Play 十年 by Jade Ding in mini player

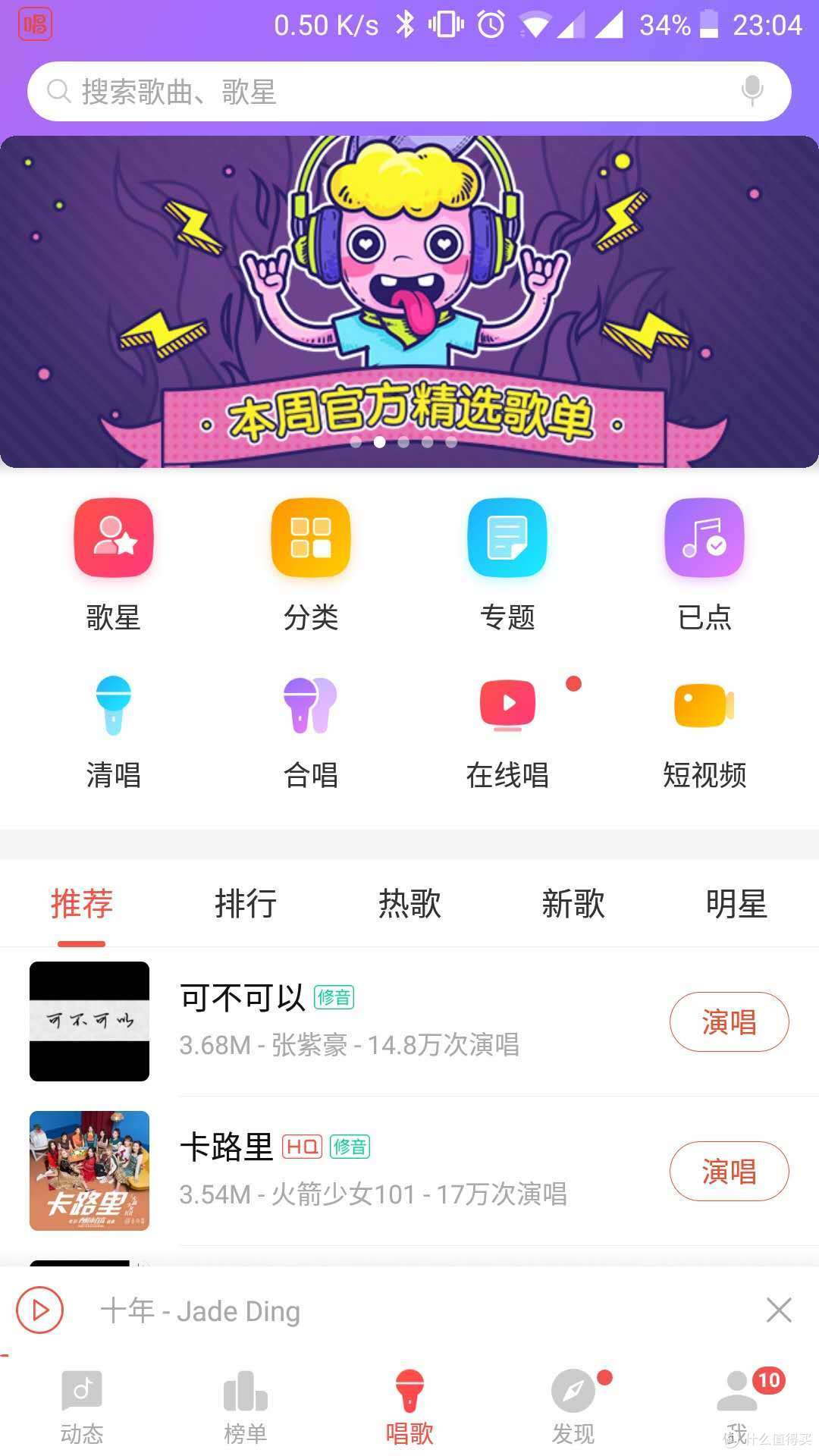point(39,1310)
